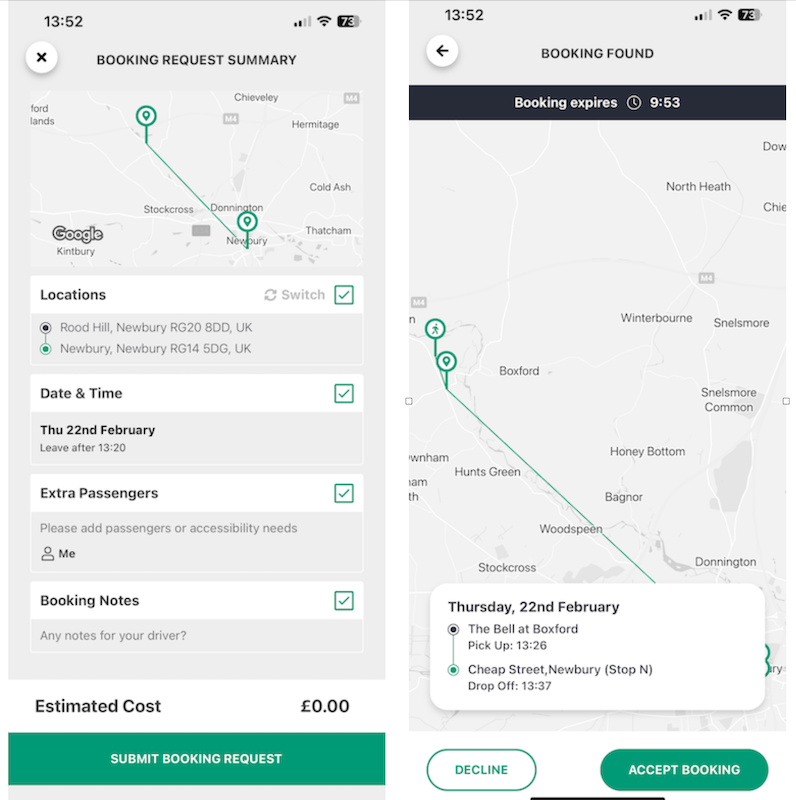Open the Rood Hill to Newbury locations row
This screenshot has height=800, width=796.
coord(196,339)
